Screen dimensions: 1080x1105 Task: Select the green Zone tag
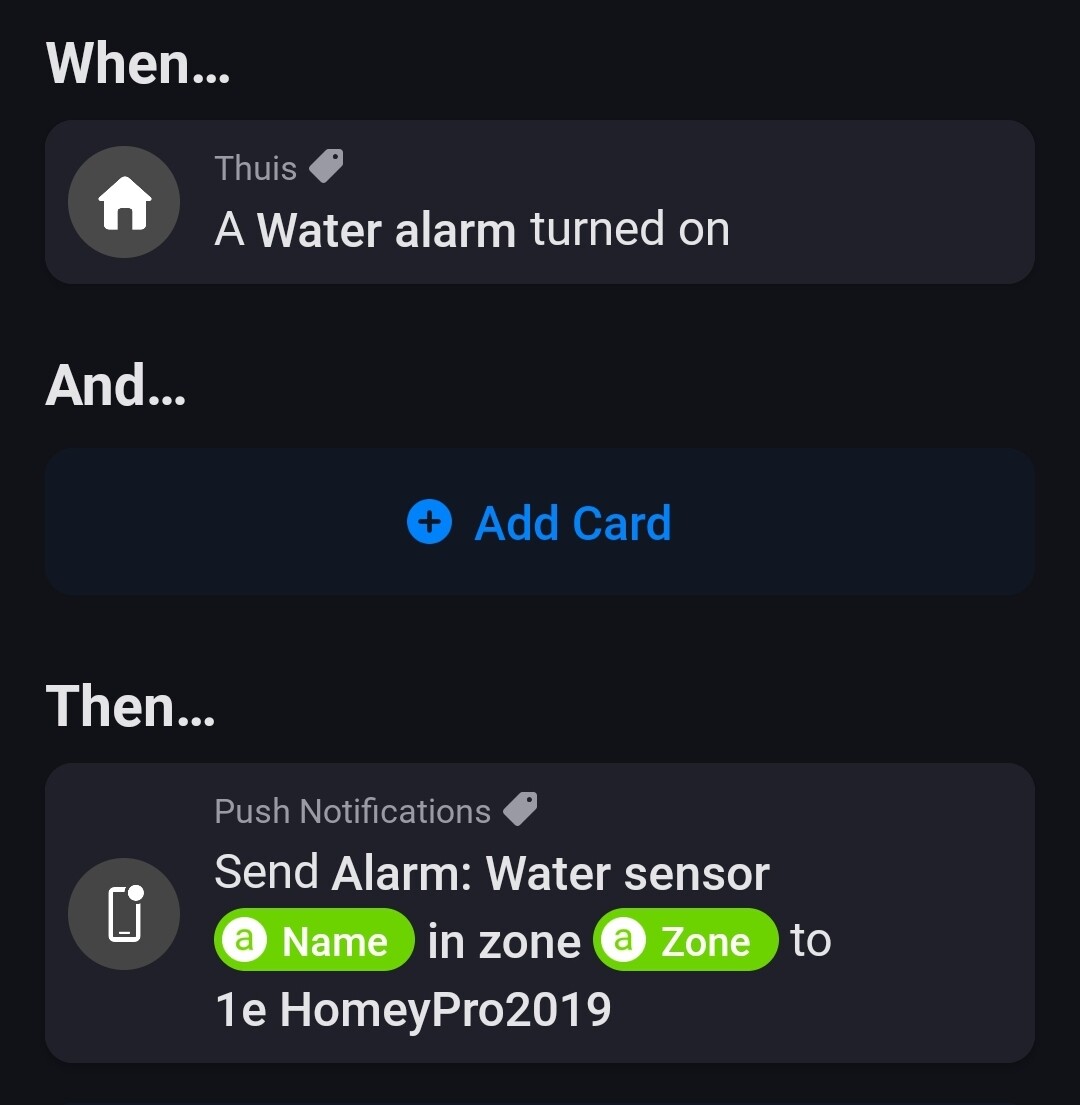(685, 941)
